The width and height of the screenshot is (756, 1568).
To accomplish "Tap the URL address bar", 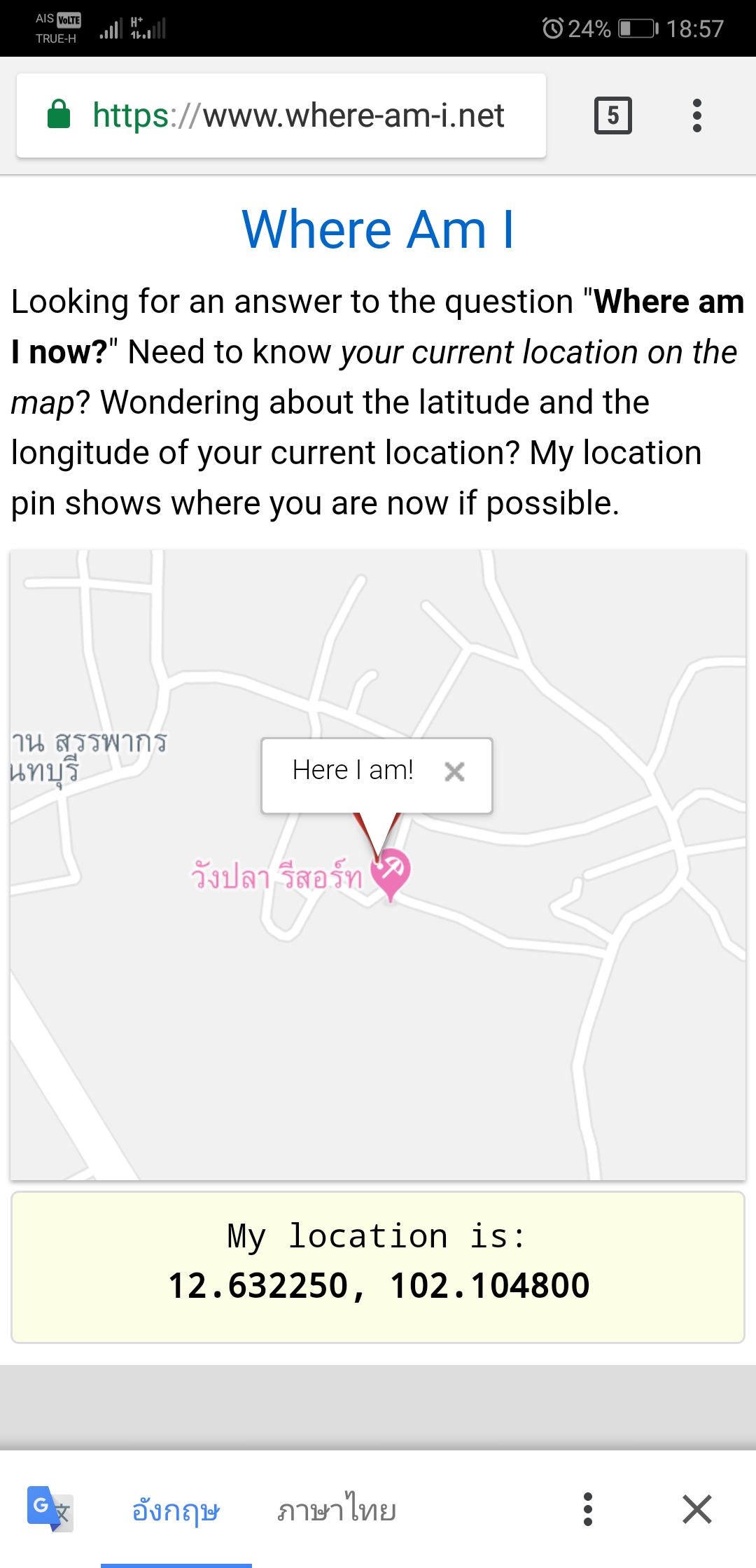I will [x=281, y=115].
